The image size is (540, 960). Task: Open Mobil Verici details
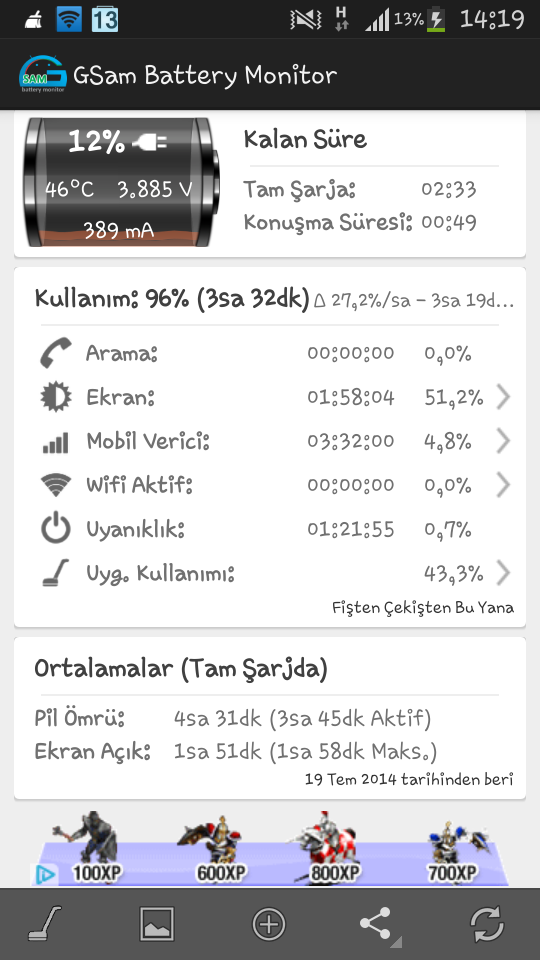point(270,441)
